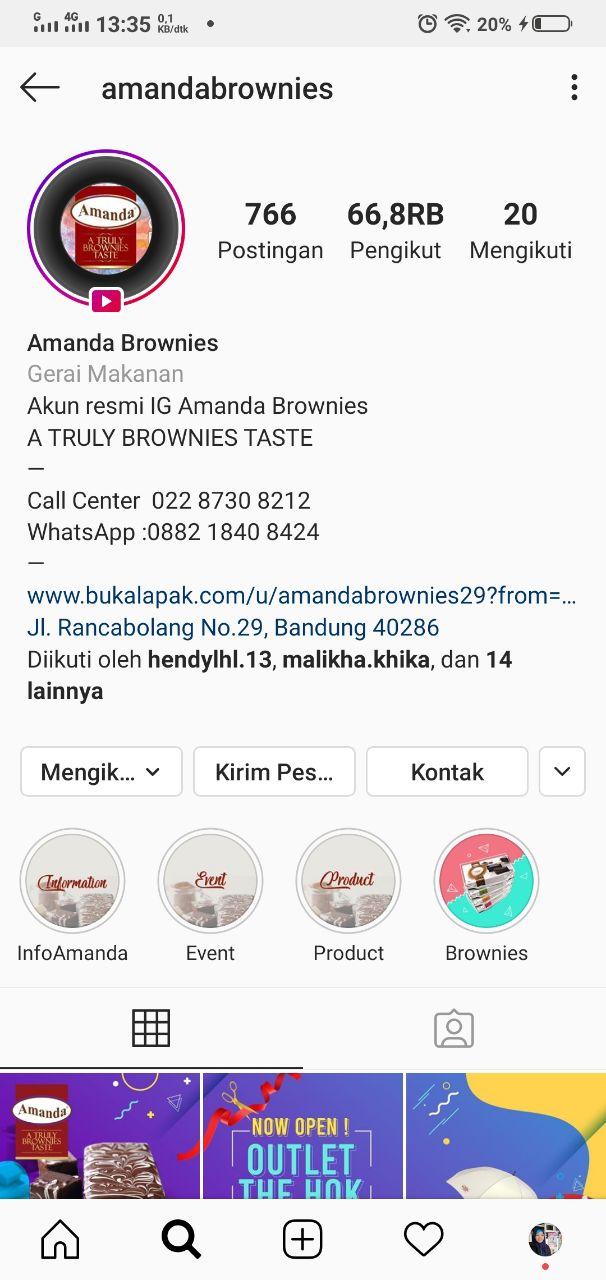This screenshot has height=1280, width=606.
Task: Open the Pengikut followers list
Action: point(395,230)
